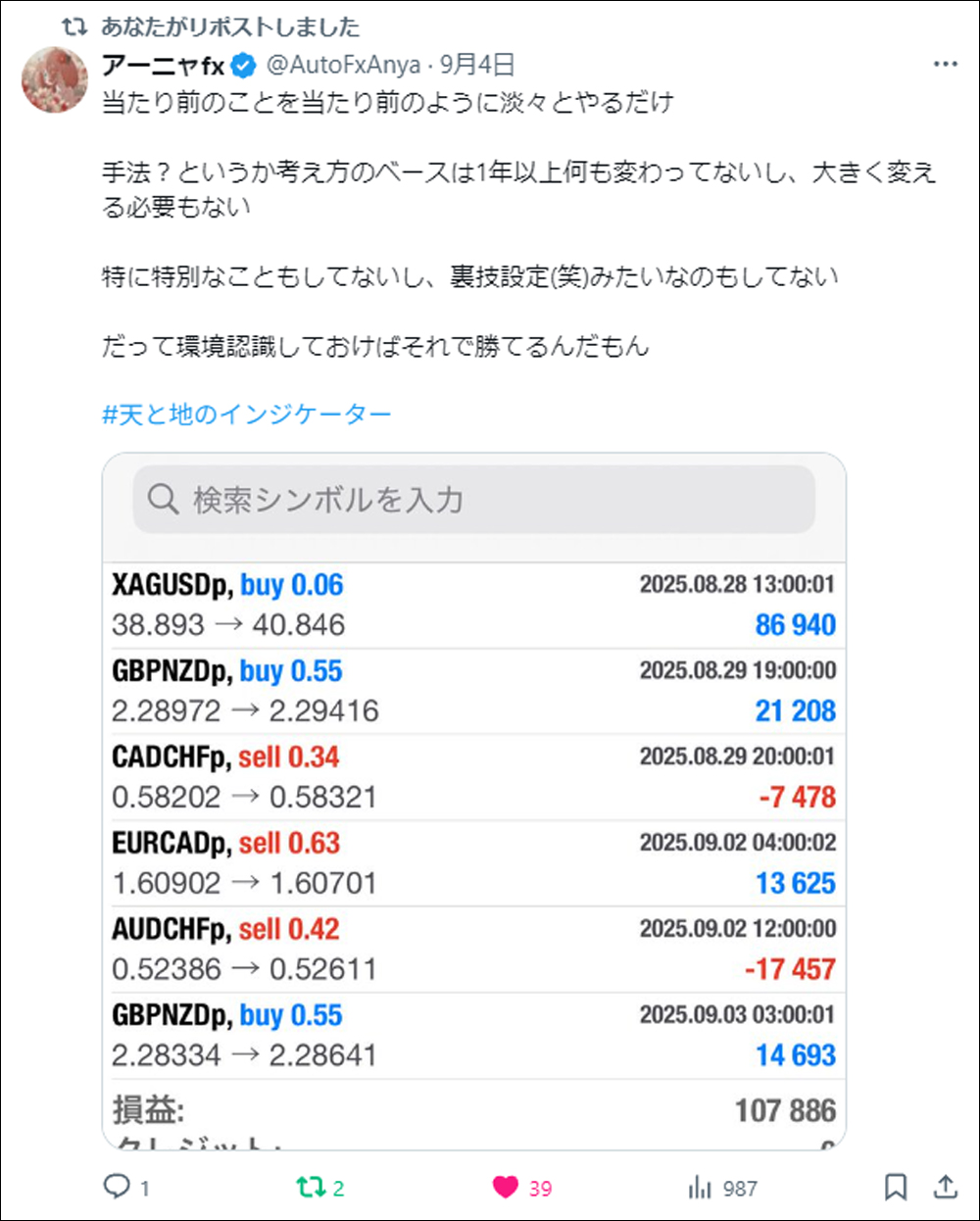Open the post's overflow menu
Viewport: 980px width, 1221px height.
[x=945, y=65]
